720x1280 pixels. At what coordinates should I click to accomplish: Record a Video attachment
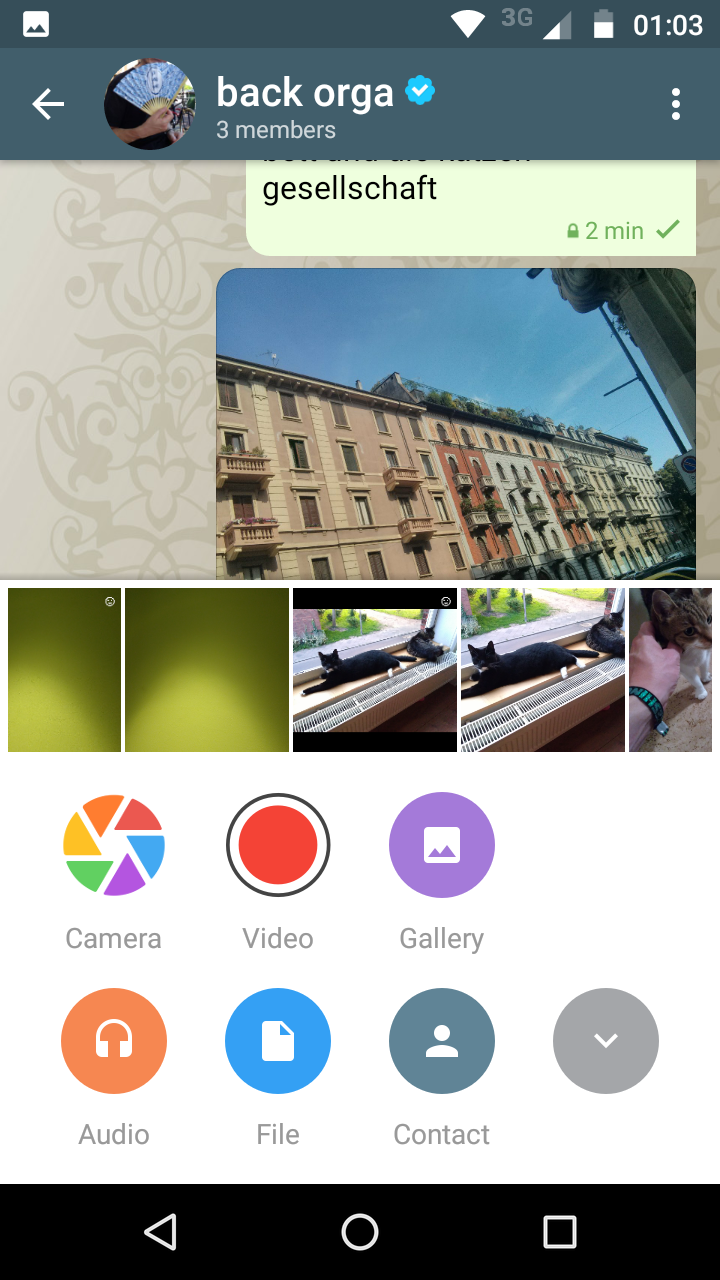278,846
